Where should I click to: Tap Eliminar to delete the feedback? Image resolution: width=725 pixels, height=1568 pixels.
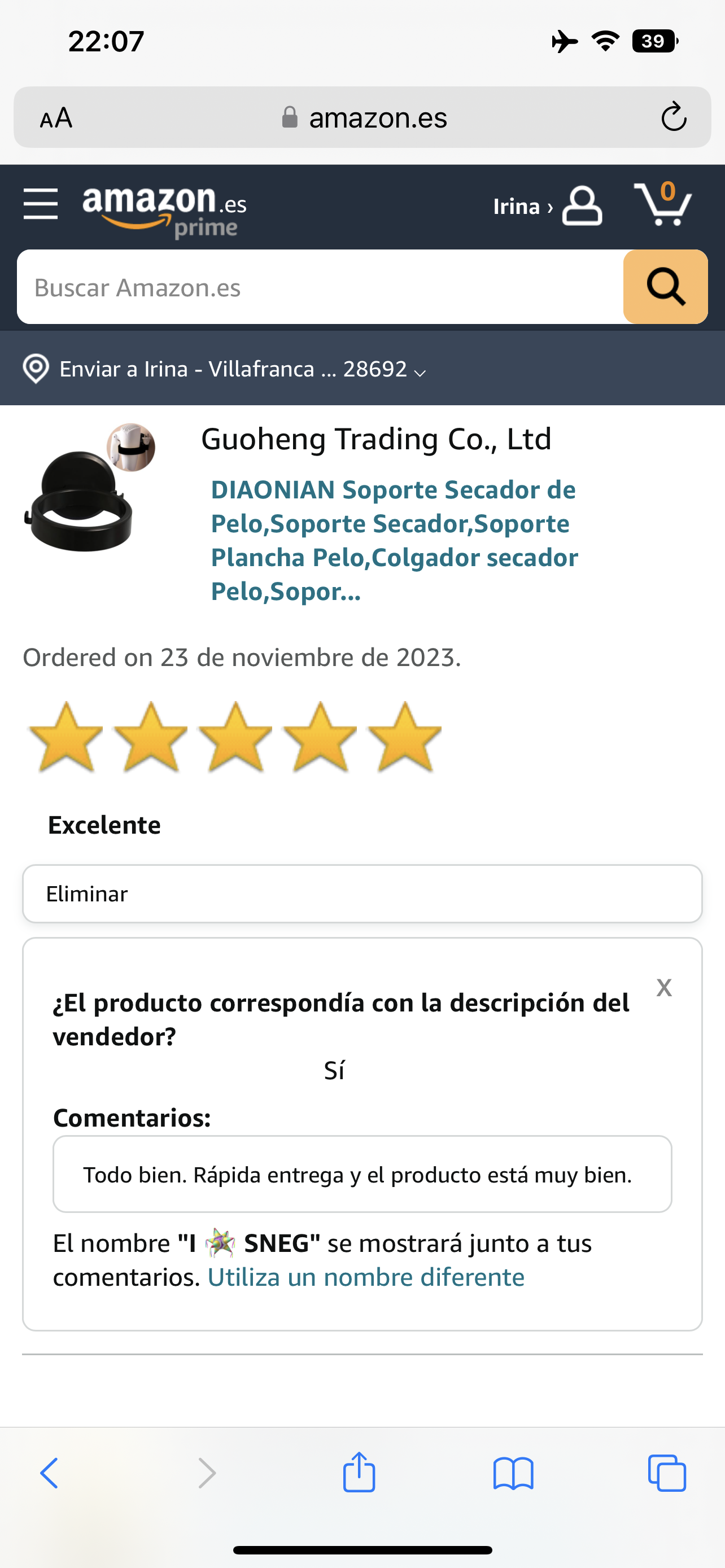(361, 894)
